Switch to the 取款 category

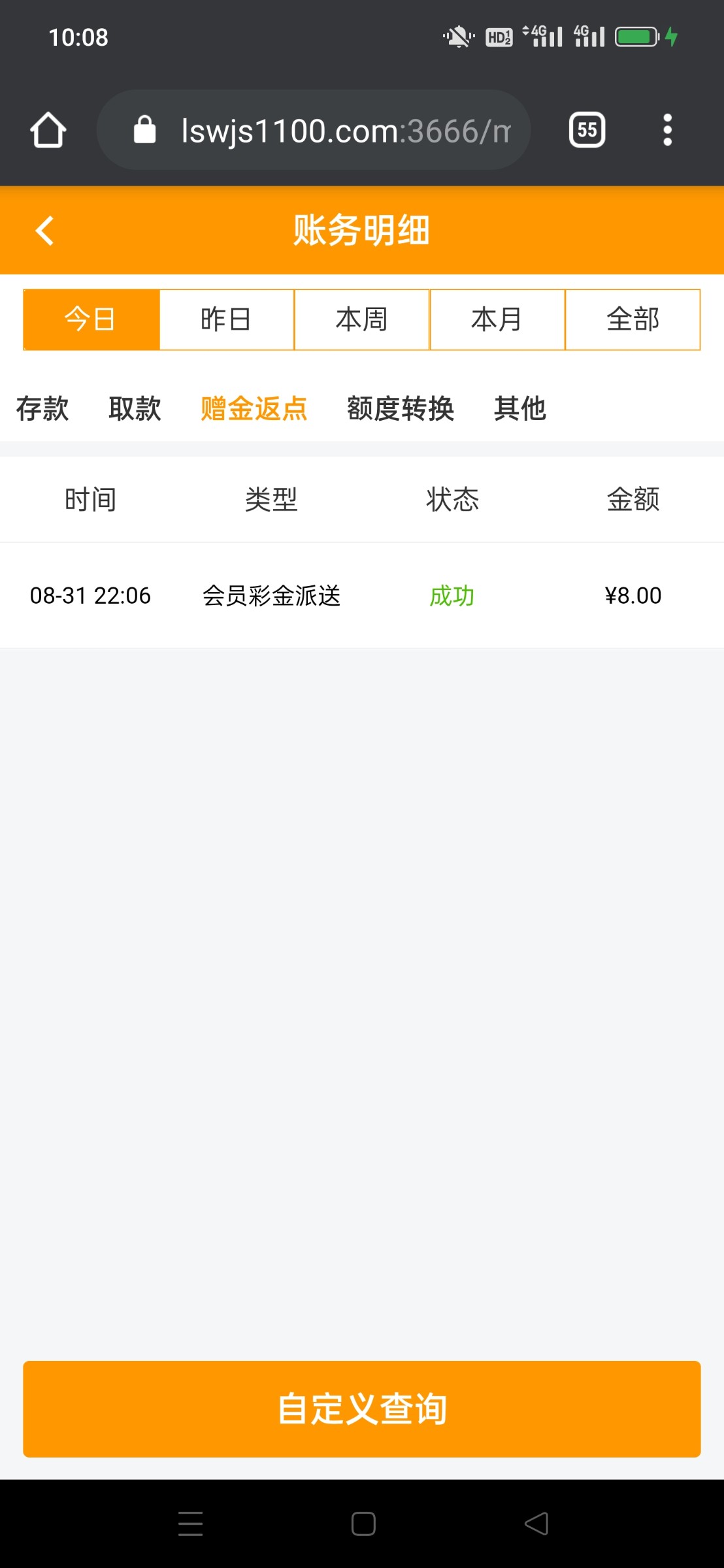pos(135,409)
